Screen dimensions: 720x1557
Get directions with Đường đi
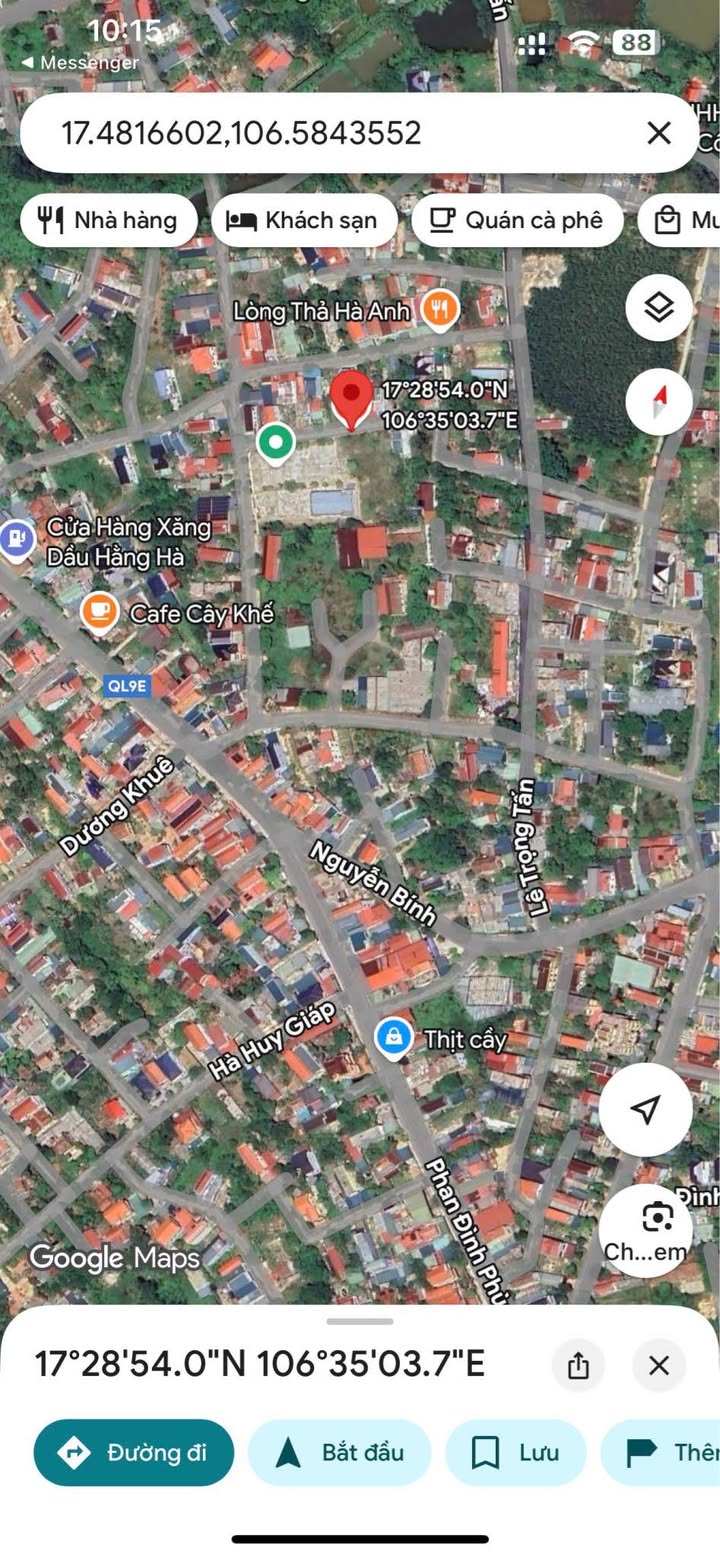pos(134,1452)
